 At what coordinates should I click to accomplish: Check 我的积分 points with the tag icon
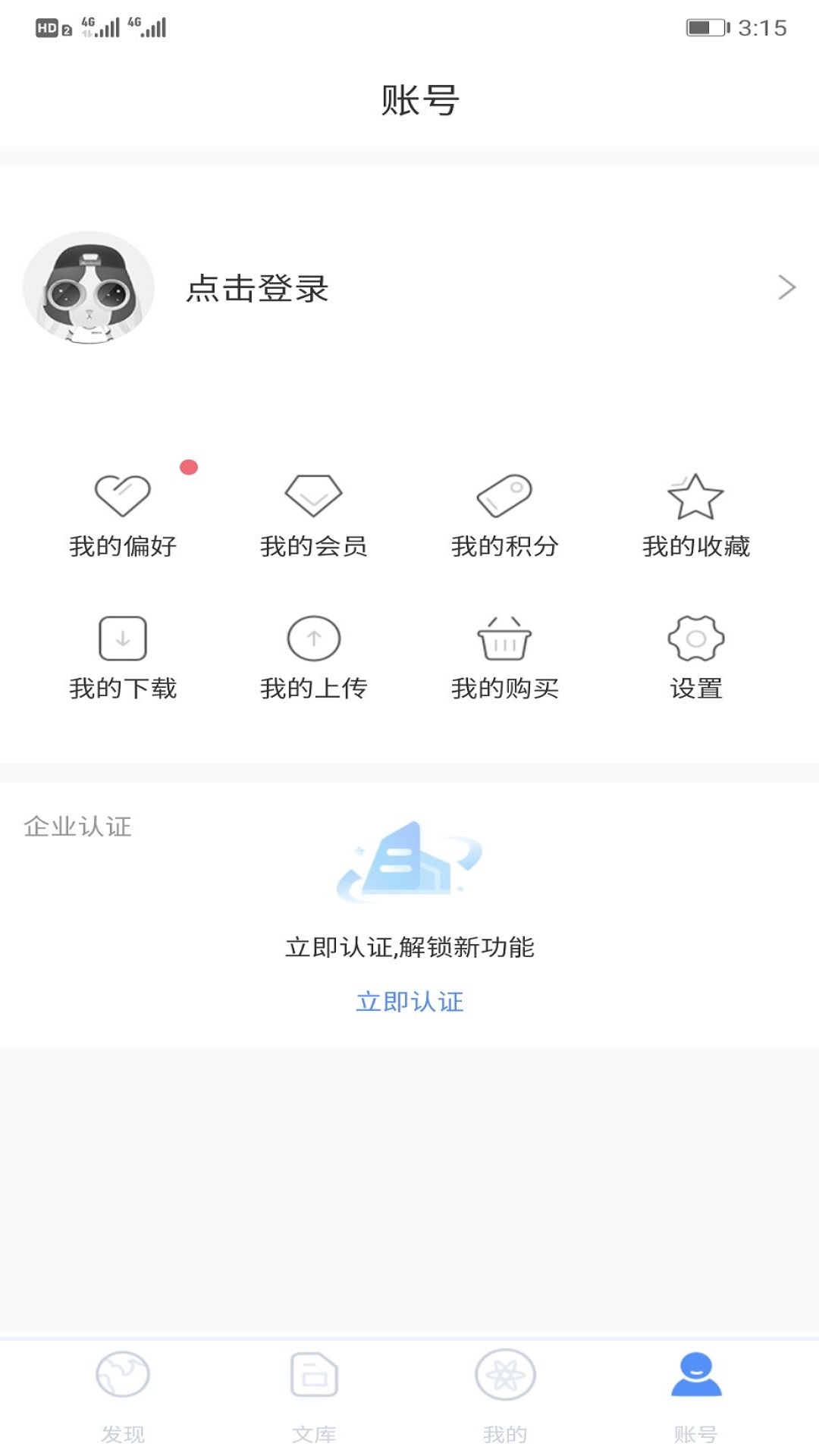505,497
